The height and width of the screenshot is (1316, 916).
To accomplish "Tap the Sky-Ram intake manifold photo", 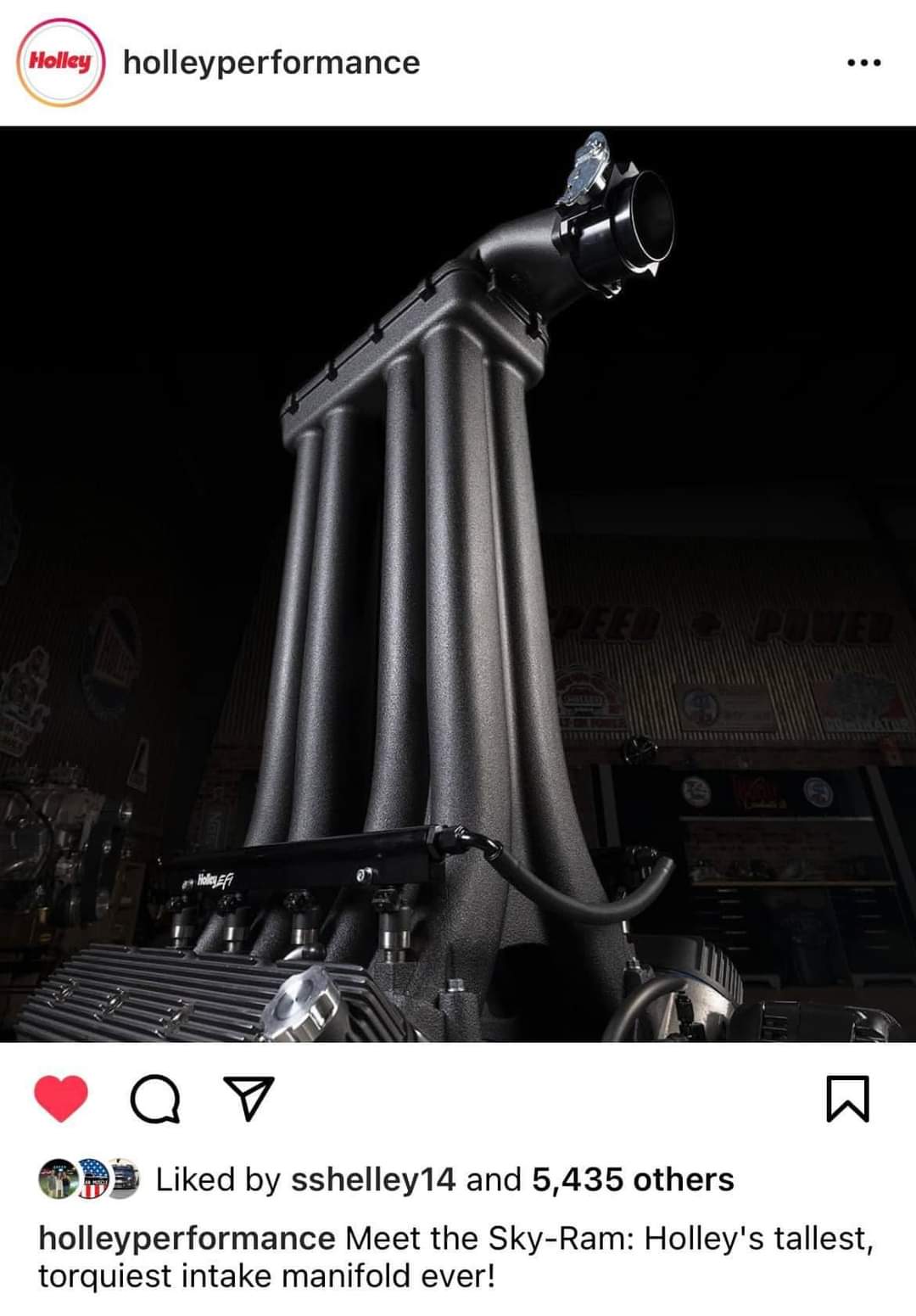I will point(458,584).
